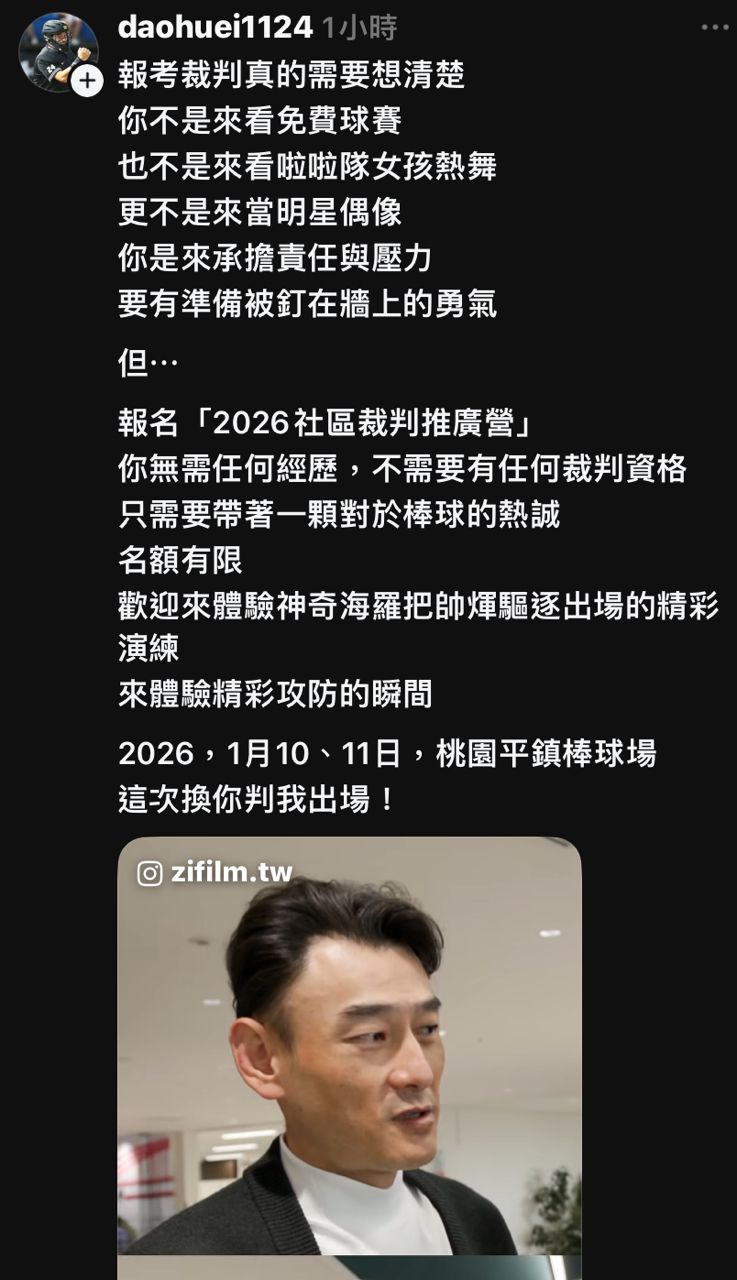Open the post's three-dot overflow menu
This screenshot has width=737, height=1280.
click(715, 27)
